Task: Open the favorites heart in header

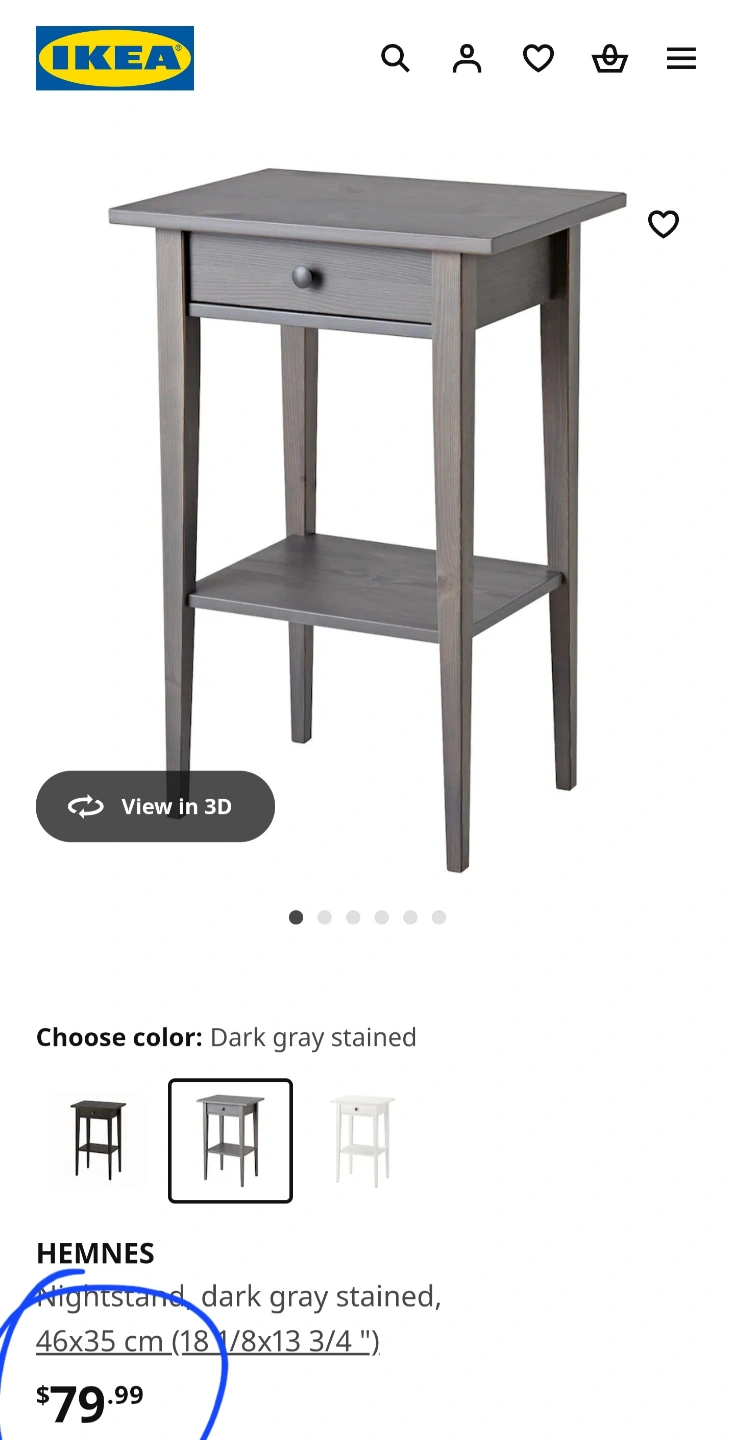Action: click(x=538, y=59)
